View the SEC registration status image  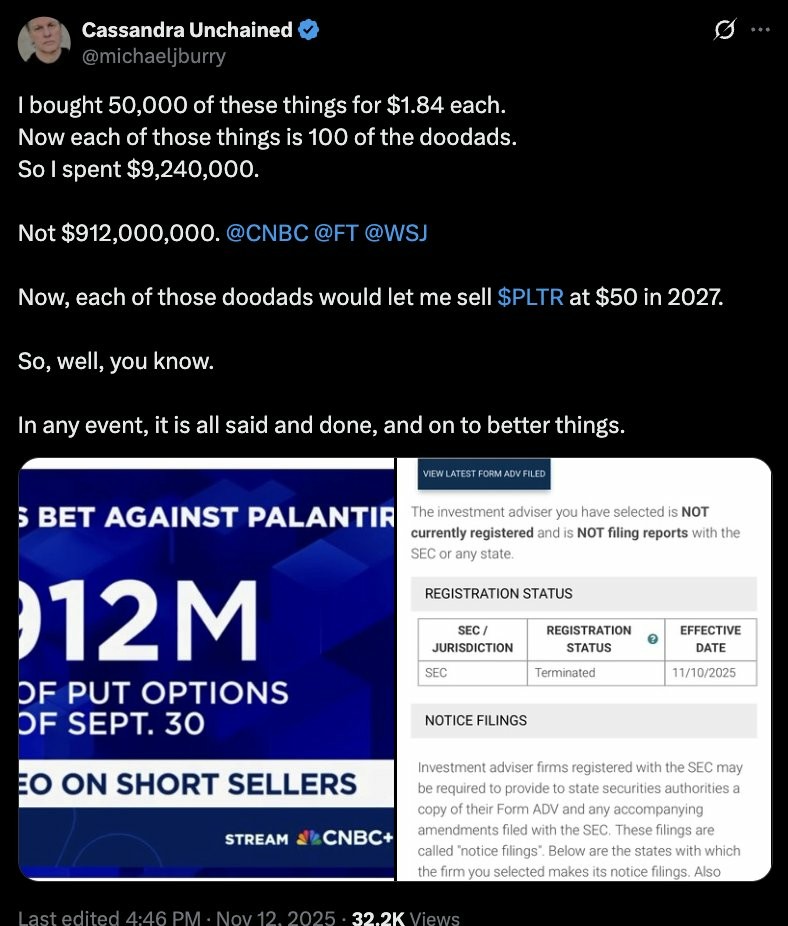(x=584, y=668)
